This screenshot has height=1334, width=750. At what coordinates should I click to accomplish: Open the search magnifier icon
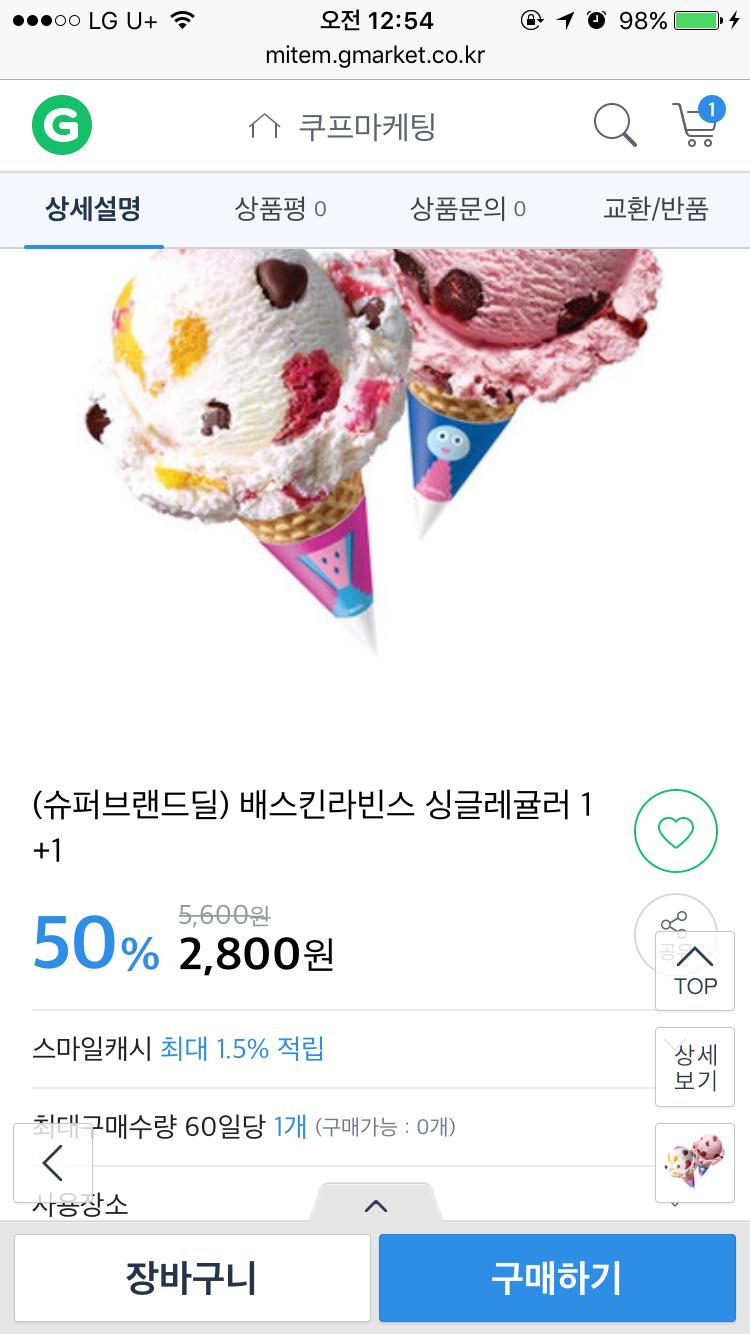[x=614, y=126]
